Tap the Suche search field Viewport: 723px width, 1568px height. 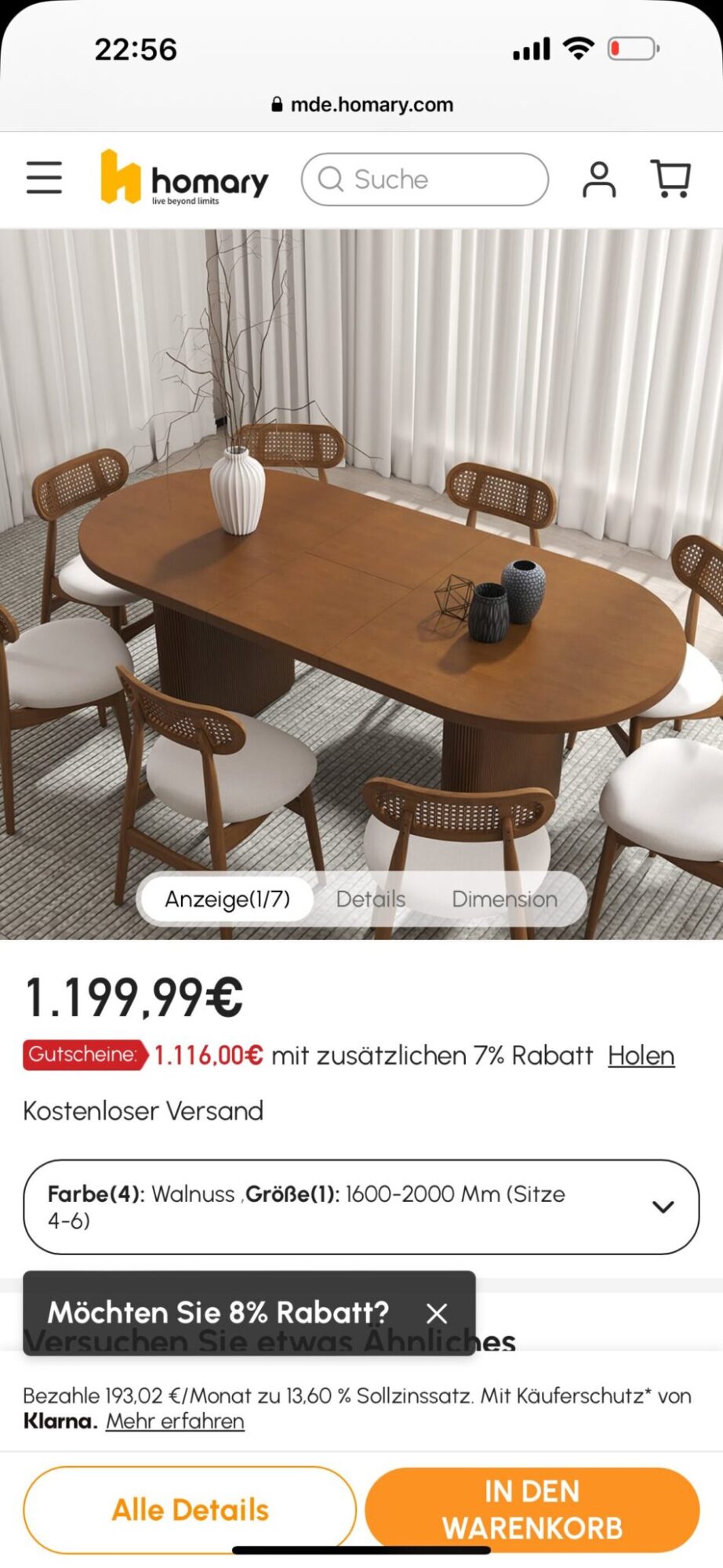(x=425, y=180)
